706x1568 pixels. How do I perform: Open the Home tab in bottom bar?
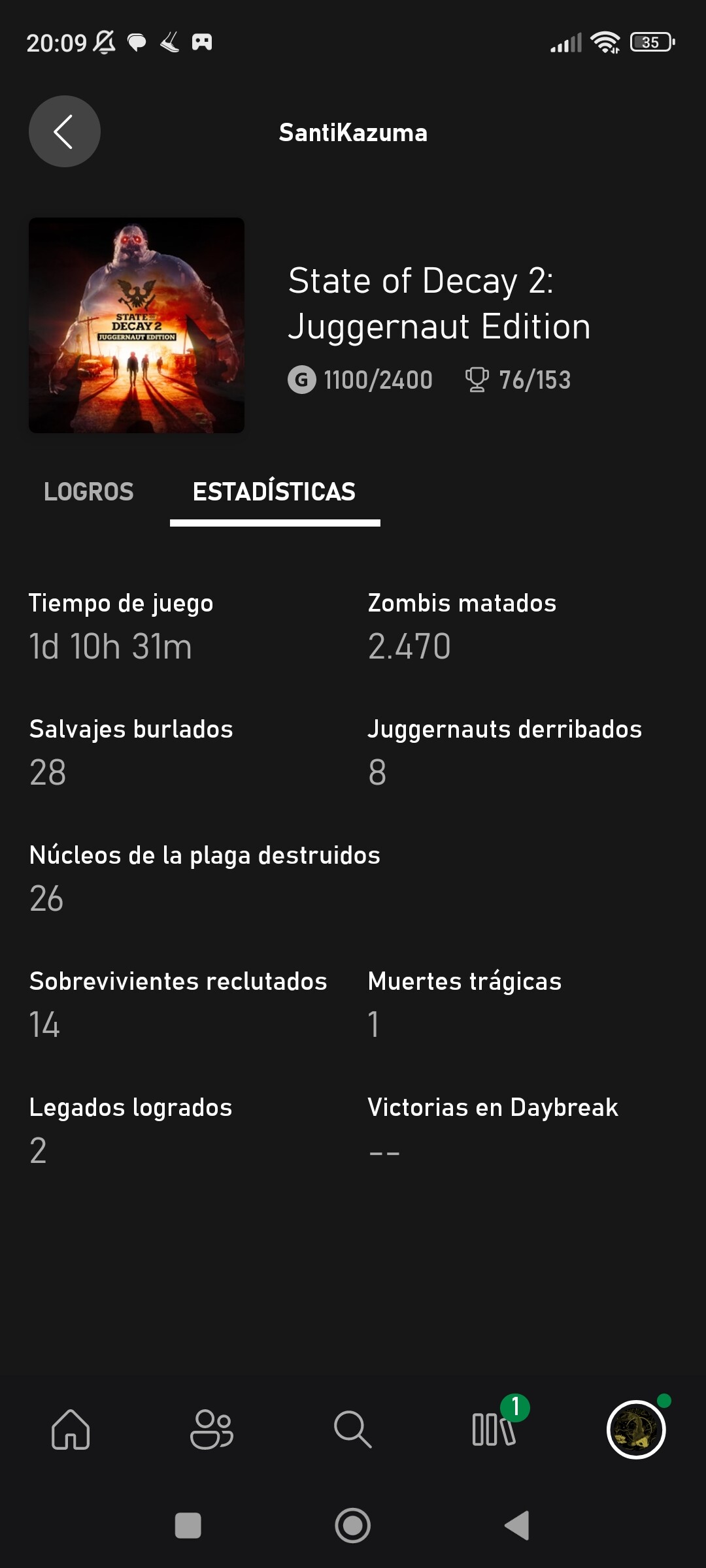pos(71,1429)
